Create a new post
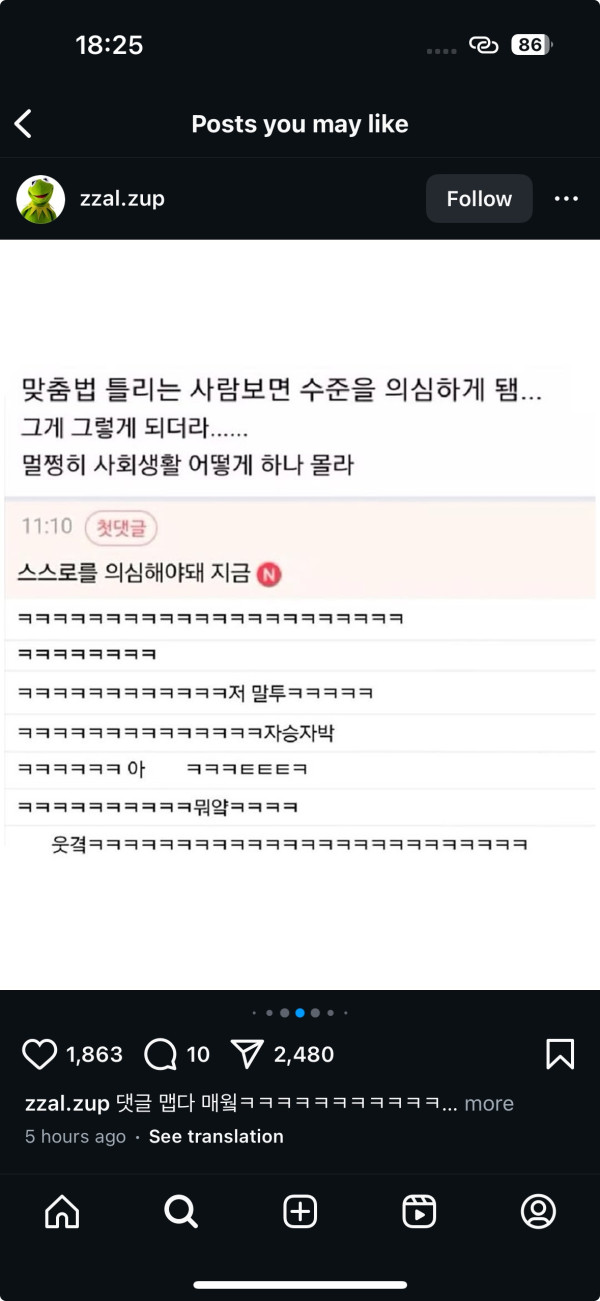 coord(300,1212)
